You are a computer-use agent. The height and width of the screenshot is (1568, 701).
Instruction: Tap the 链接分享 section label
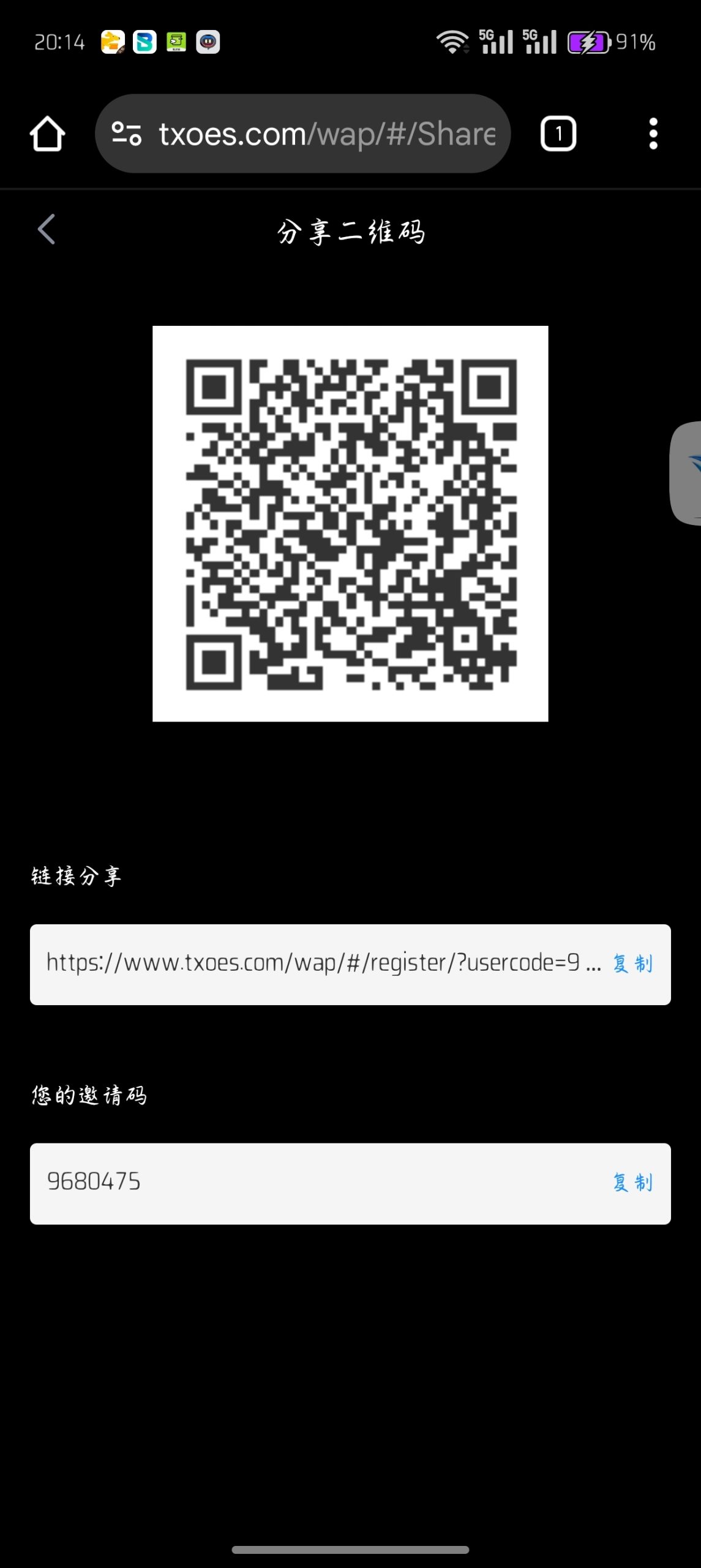click(75, 876)
